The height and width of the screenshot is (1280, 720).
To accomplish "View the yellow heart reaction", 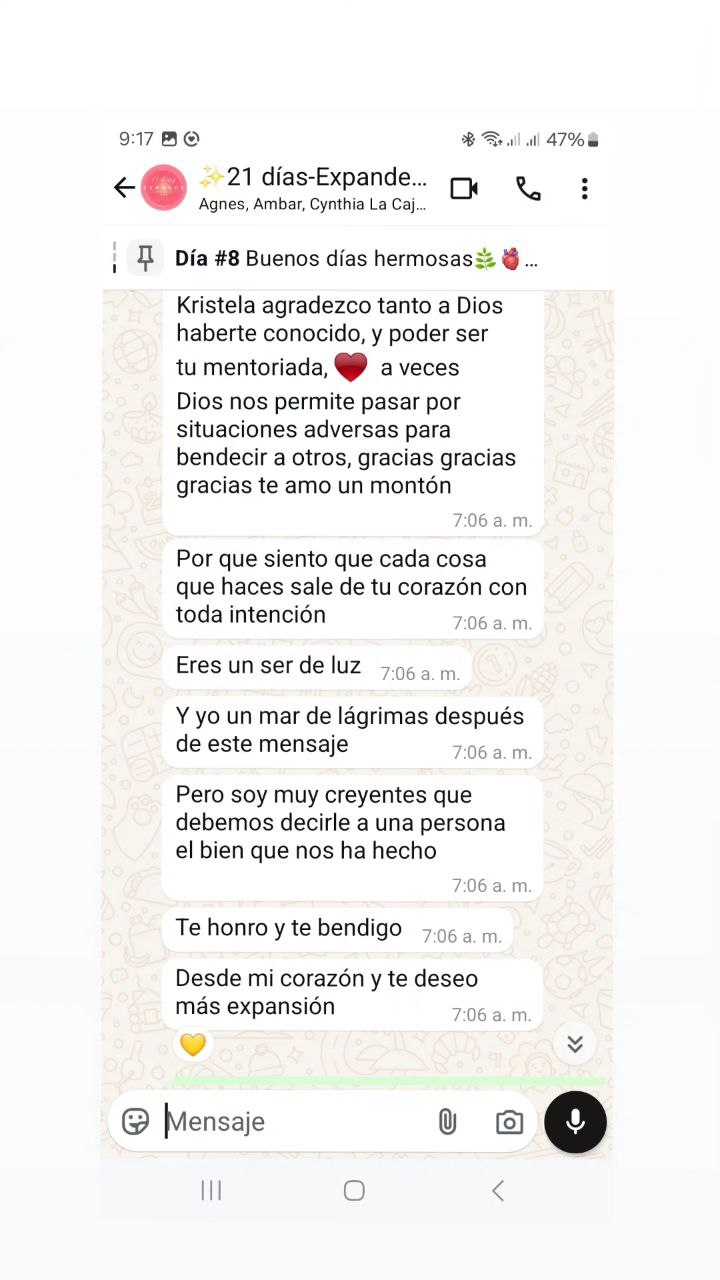I will point(192,1044).
